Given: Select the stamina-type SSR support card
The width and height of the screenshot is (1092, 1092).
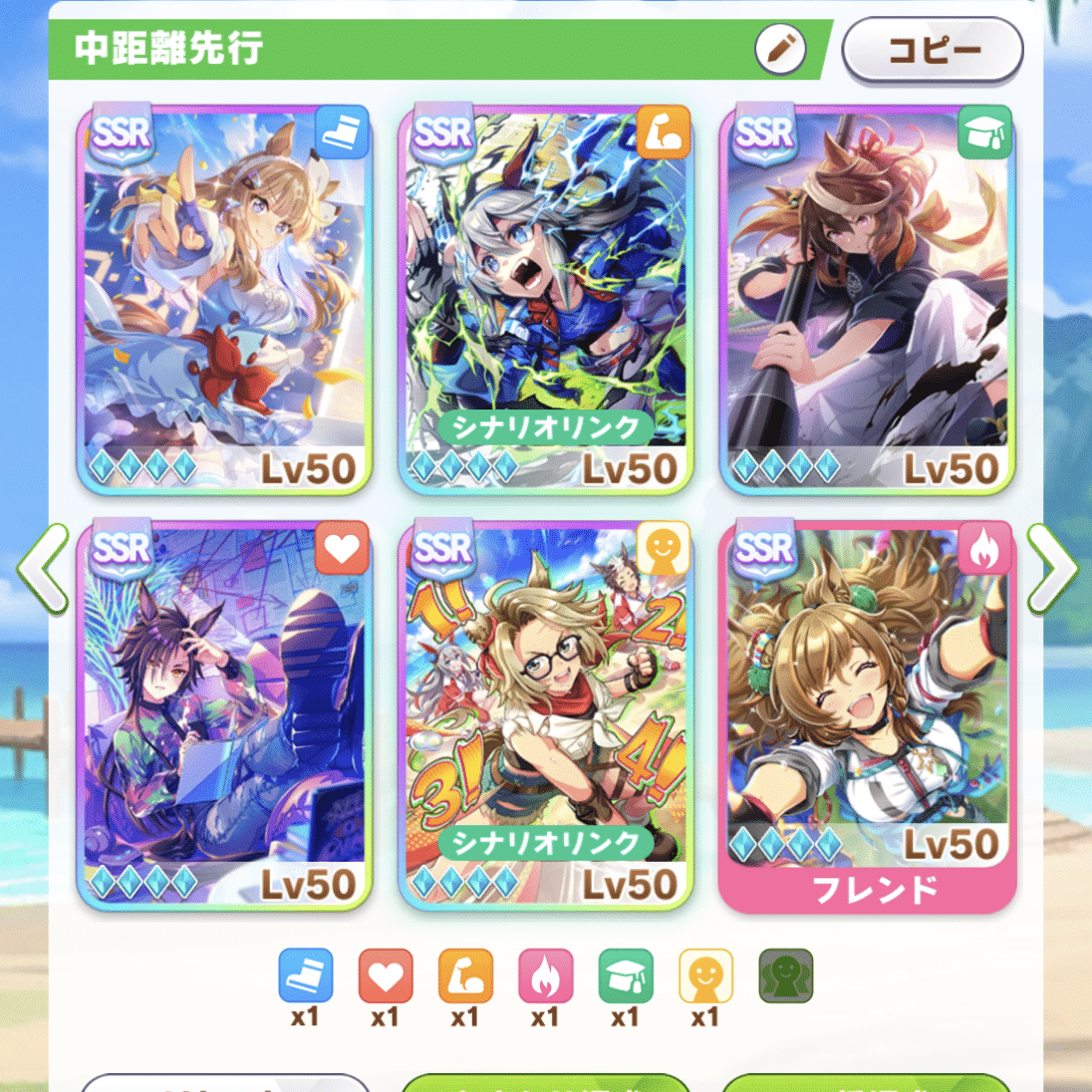Looking at the screenshot, I should [x=224, y=713].
